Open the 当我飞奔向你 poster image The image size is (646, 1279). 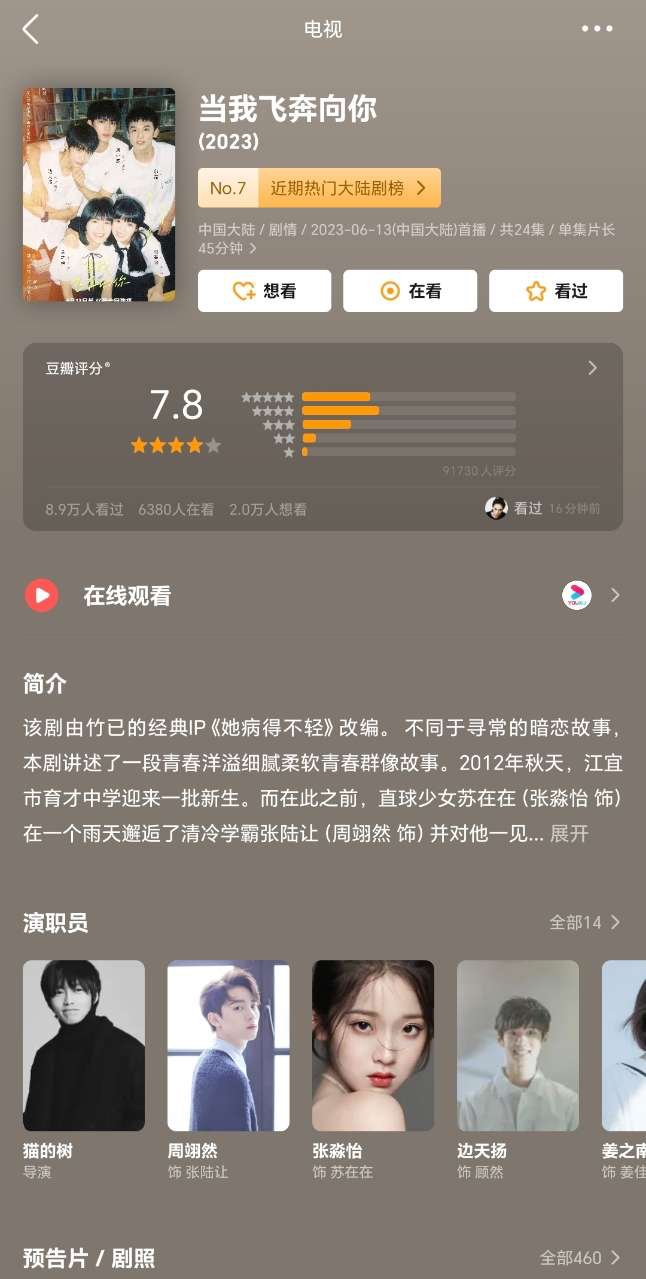(x=99, y=194)
